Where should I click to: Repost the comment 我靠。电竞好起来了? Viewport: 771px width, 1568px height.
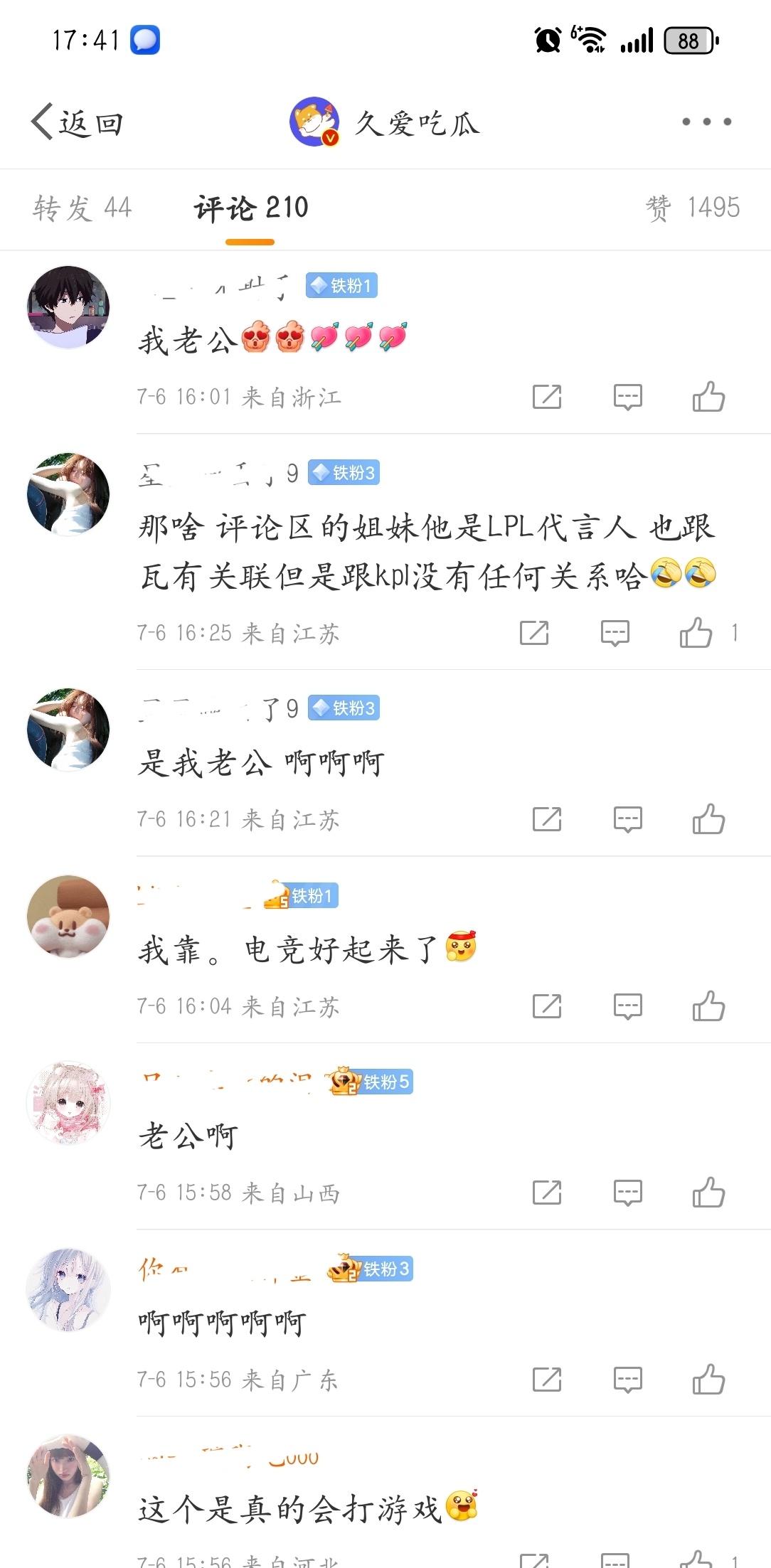[x=547, y=1006]
